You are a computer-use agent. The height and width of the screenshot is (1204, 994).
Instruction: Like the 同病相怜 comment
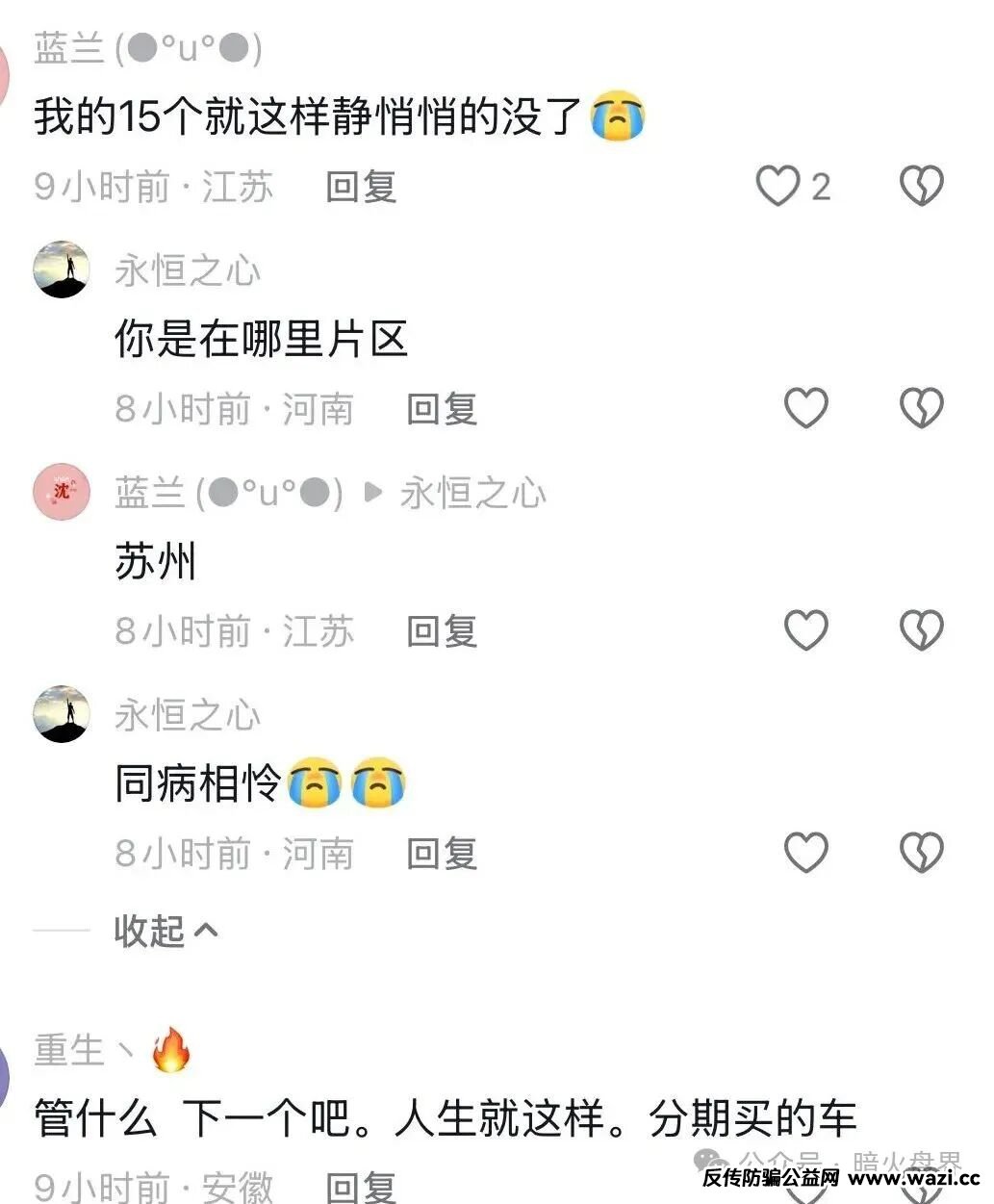pos(805,853)
